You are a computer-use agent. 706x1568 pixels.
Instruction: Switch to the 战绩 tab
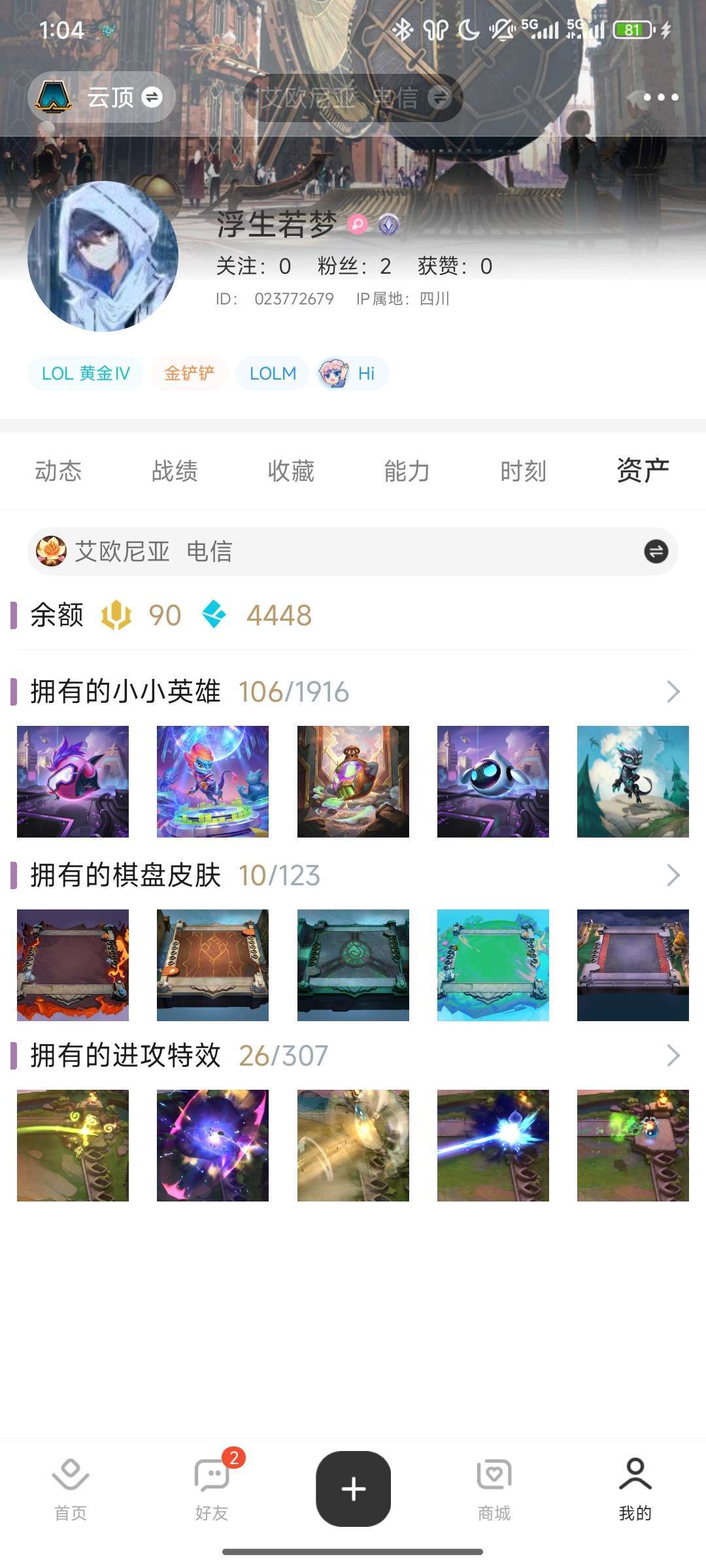pyautogui.click(x=174, y=470)
